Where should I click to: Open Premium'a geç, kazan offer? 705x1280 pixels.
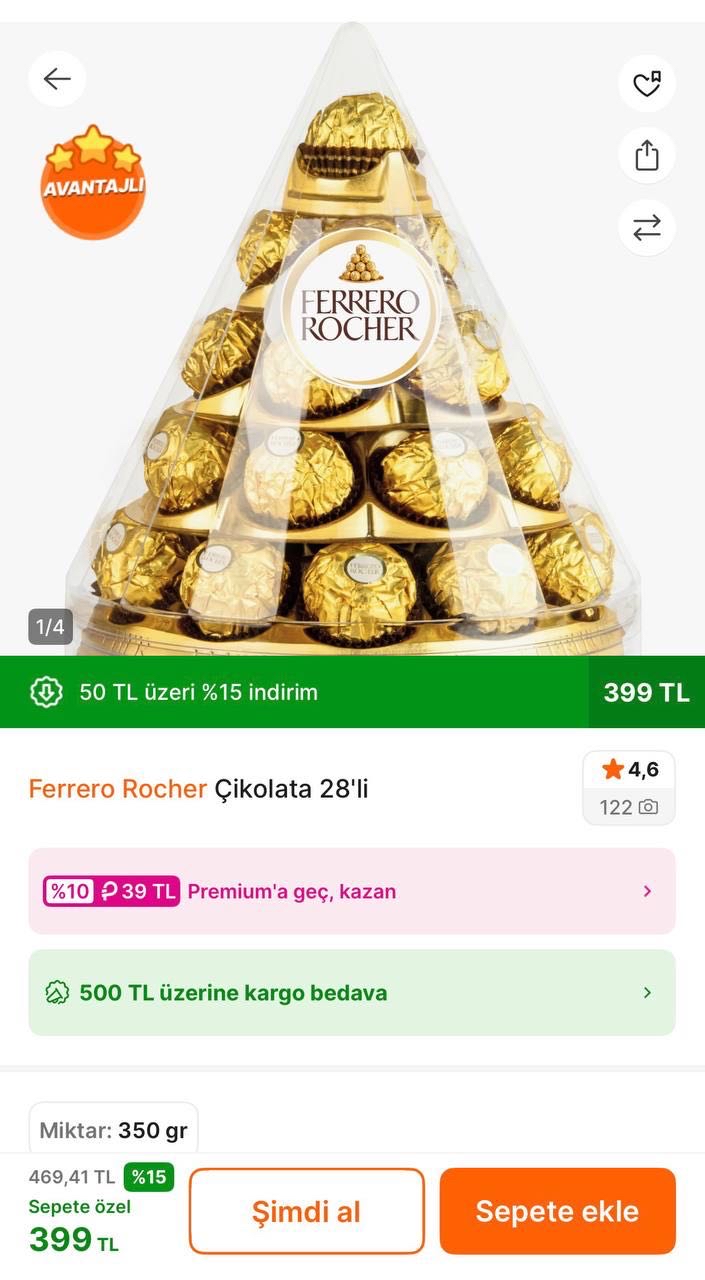[352, 891]
